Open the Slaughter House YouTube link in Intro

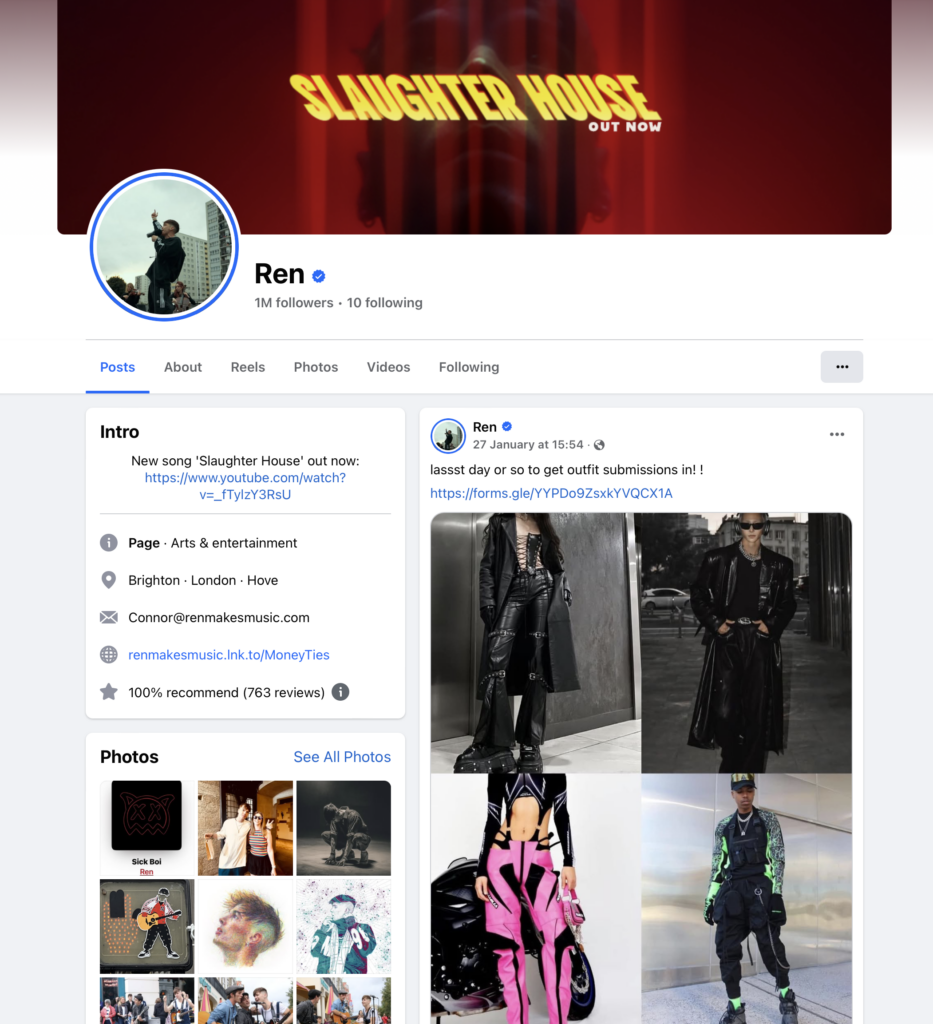(245, 486)
